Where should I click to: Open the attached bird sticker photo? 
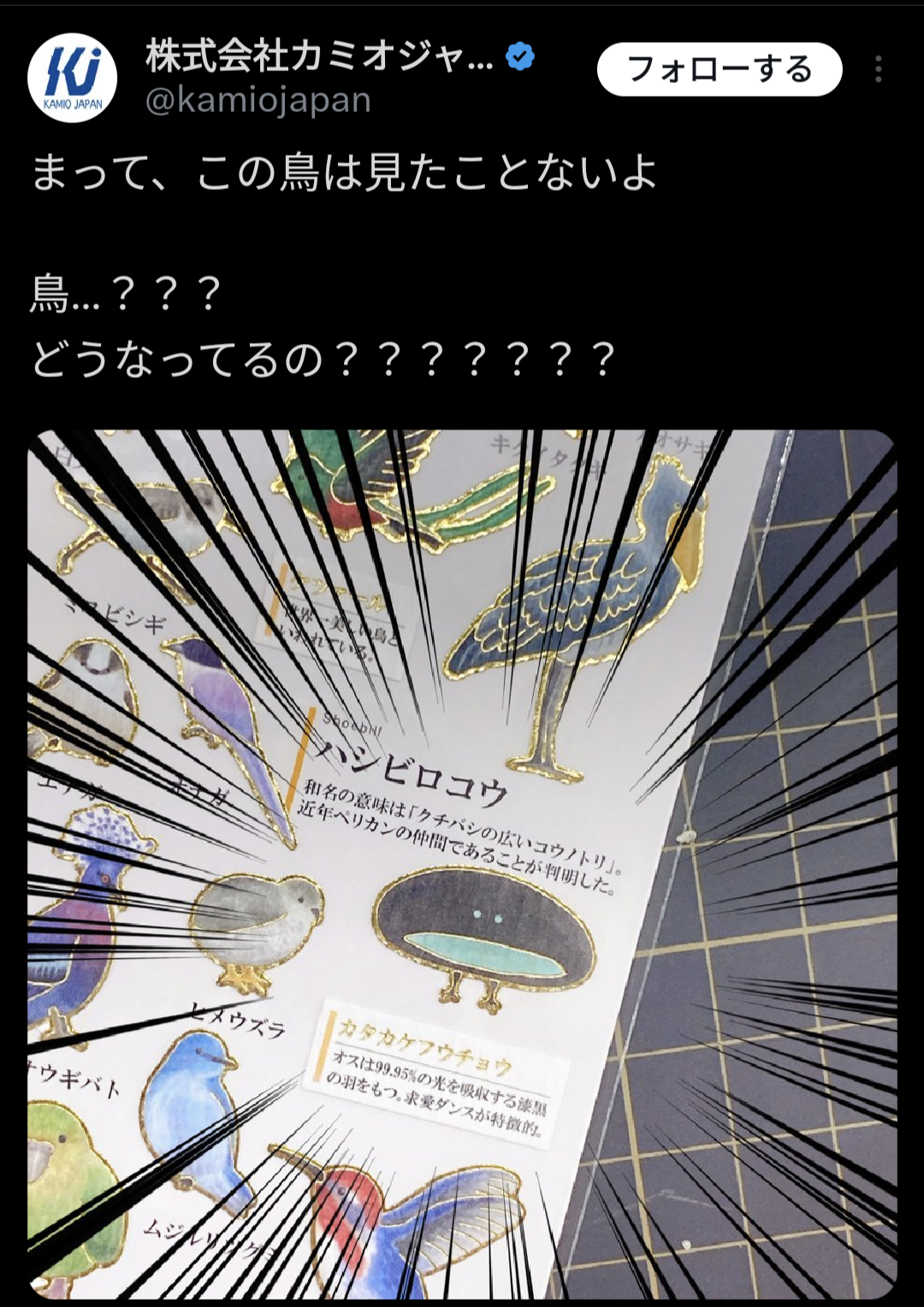462,864
